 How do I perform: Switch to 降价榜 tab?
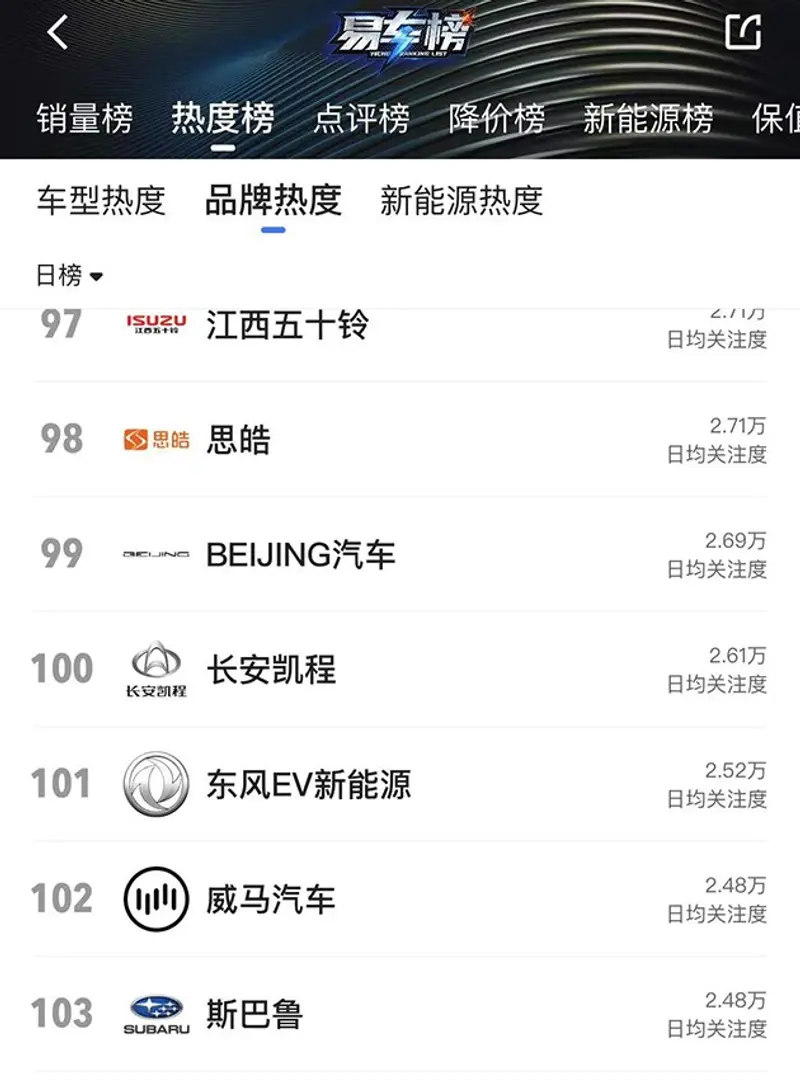pyautogui.click(x=496, y=119)
